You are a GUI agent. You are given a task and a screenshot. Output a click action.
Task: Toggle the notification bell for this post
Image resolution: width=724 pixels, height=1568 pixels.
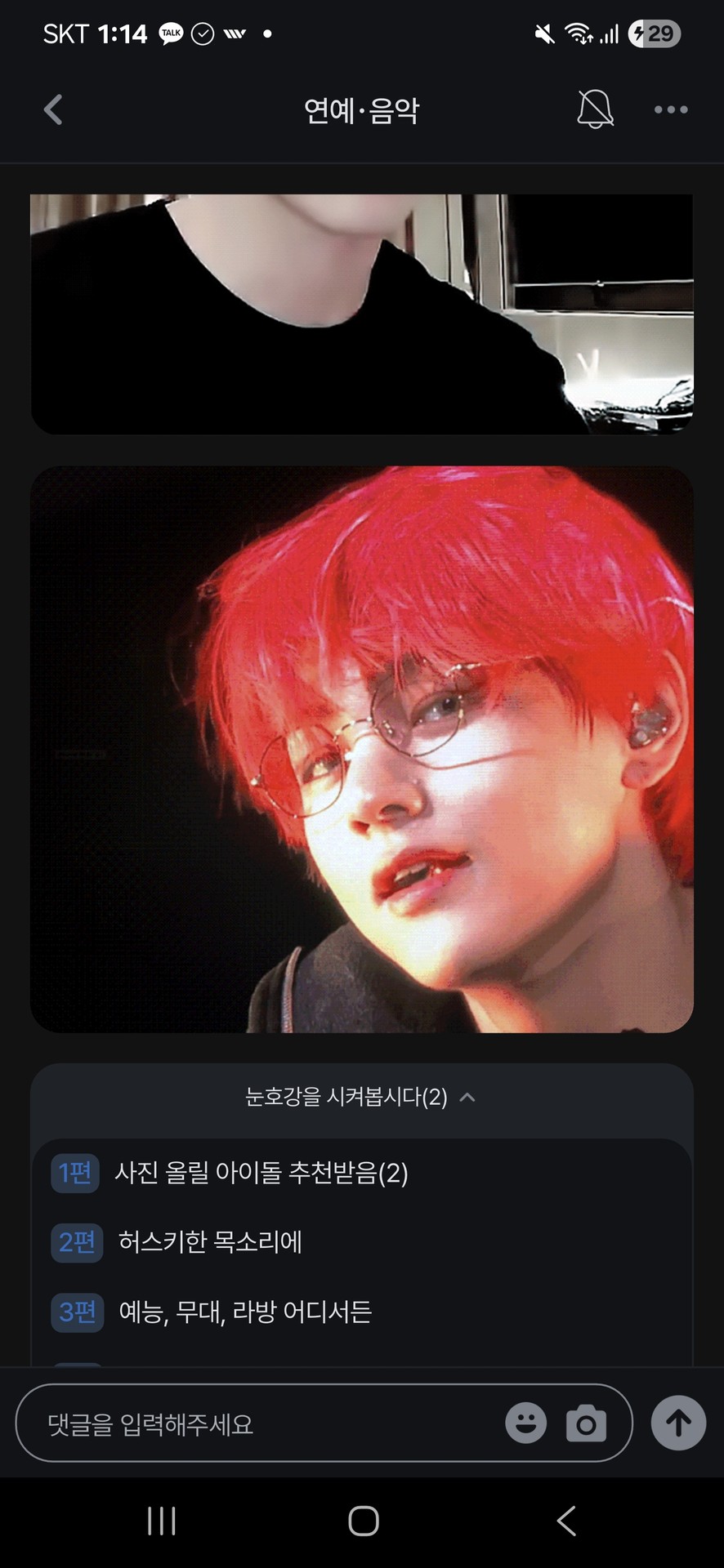pos(595,109)
